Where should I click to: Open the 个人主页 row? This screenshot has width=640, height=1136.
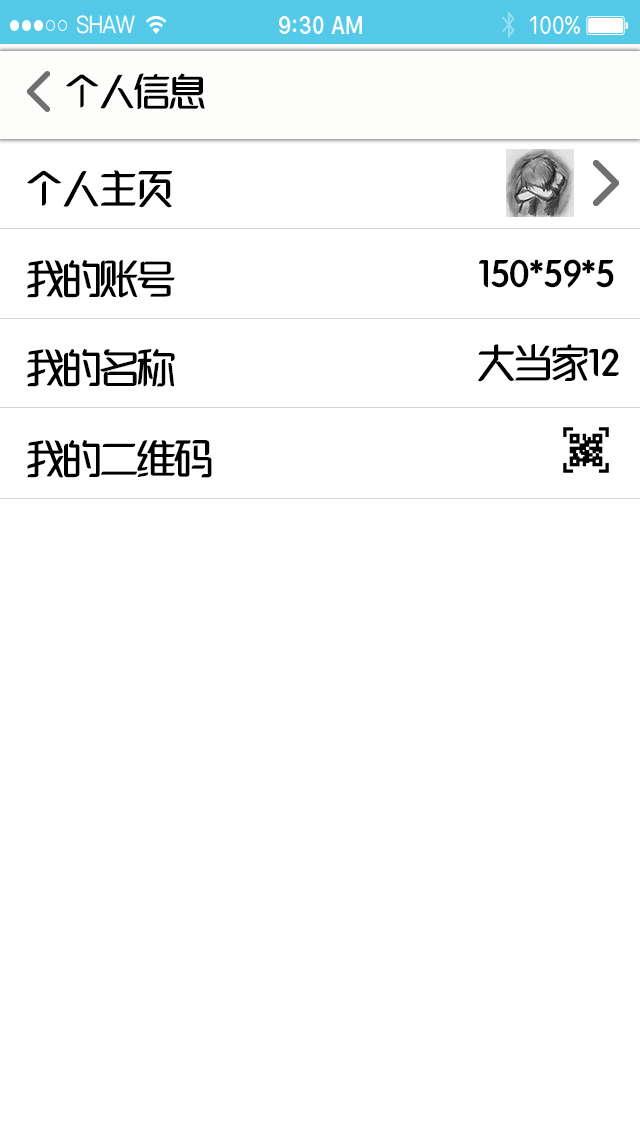320,184
